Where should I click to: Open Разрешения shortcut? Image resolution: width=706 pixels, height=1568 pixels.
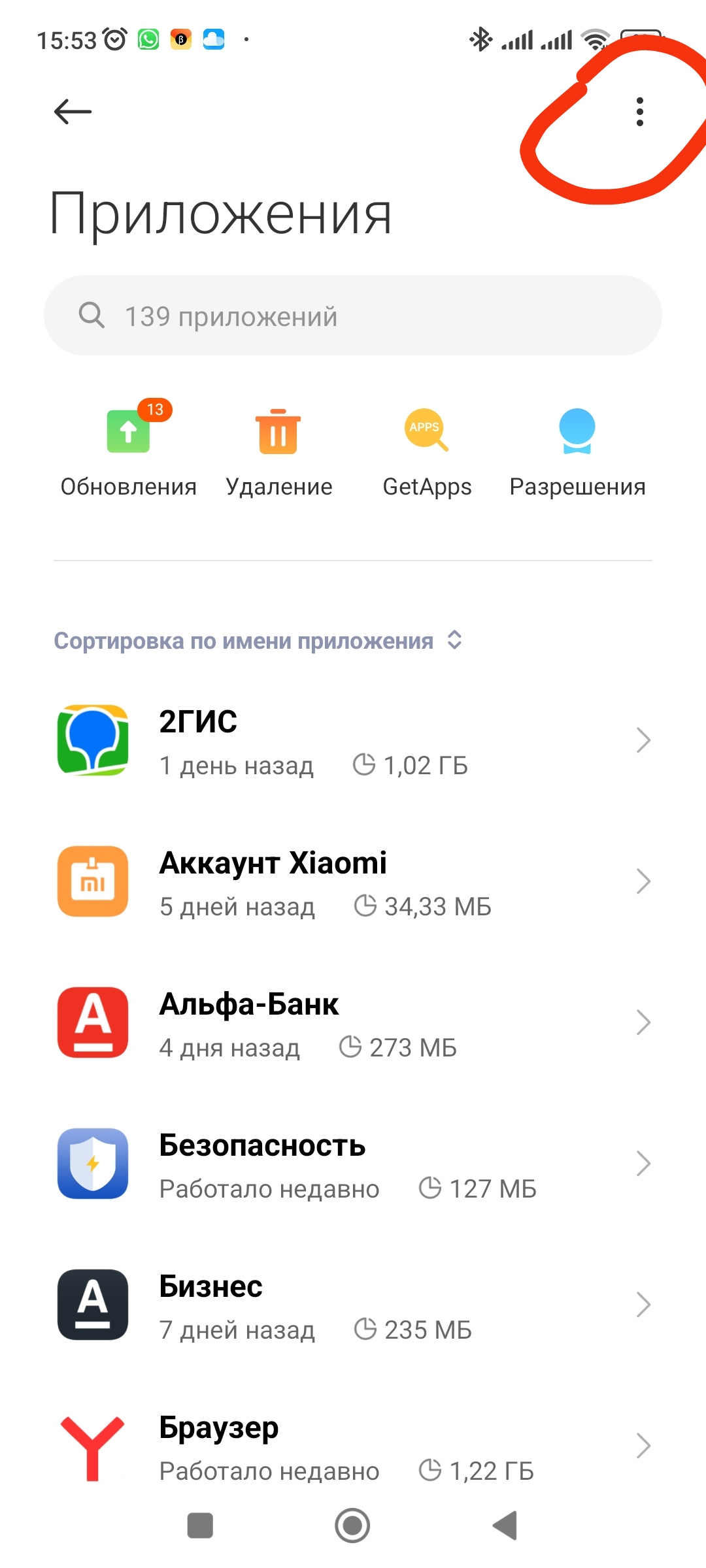point(577,451)
